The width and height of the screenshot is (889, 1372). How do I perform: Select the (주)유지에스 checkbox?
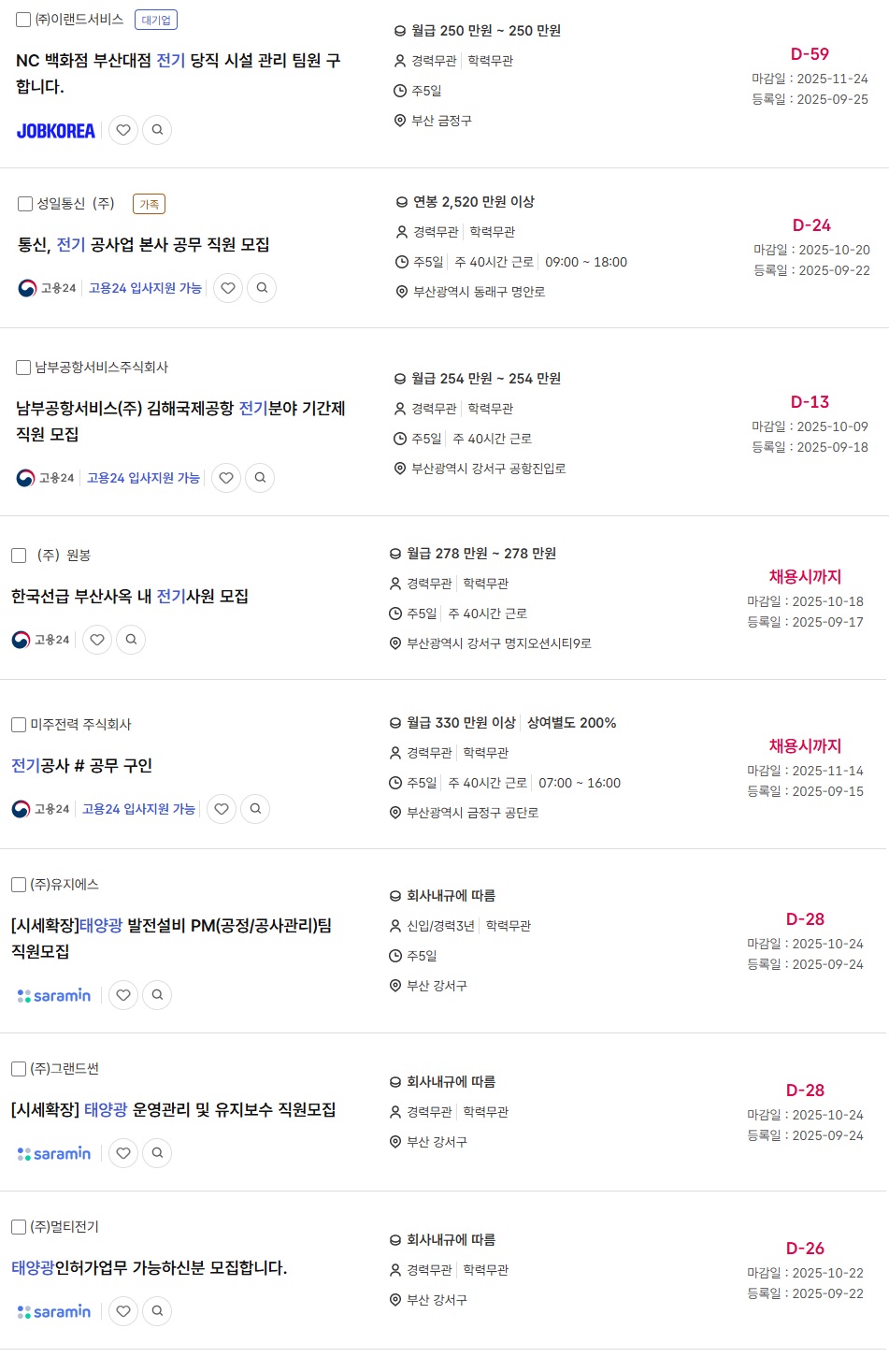(x=19, y=885)
